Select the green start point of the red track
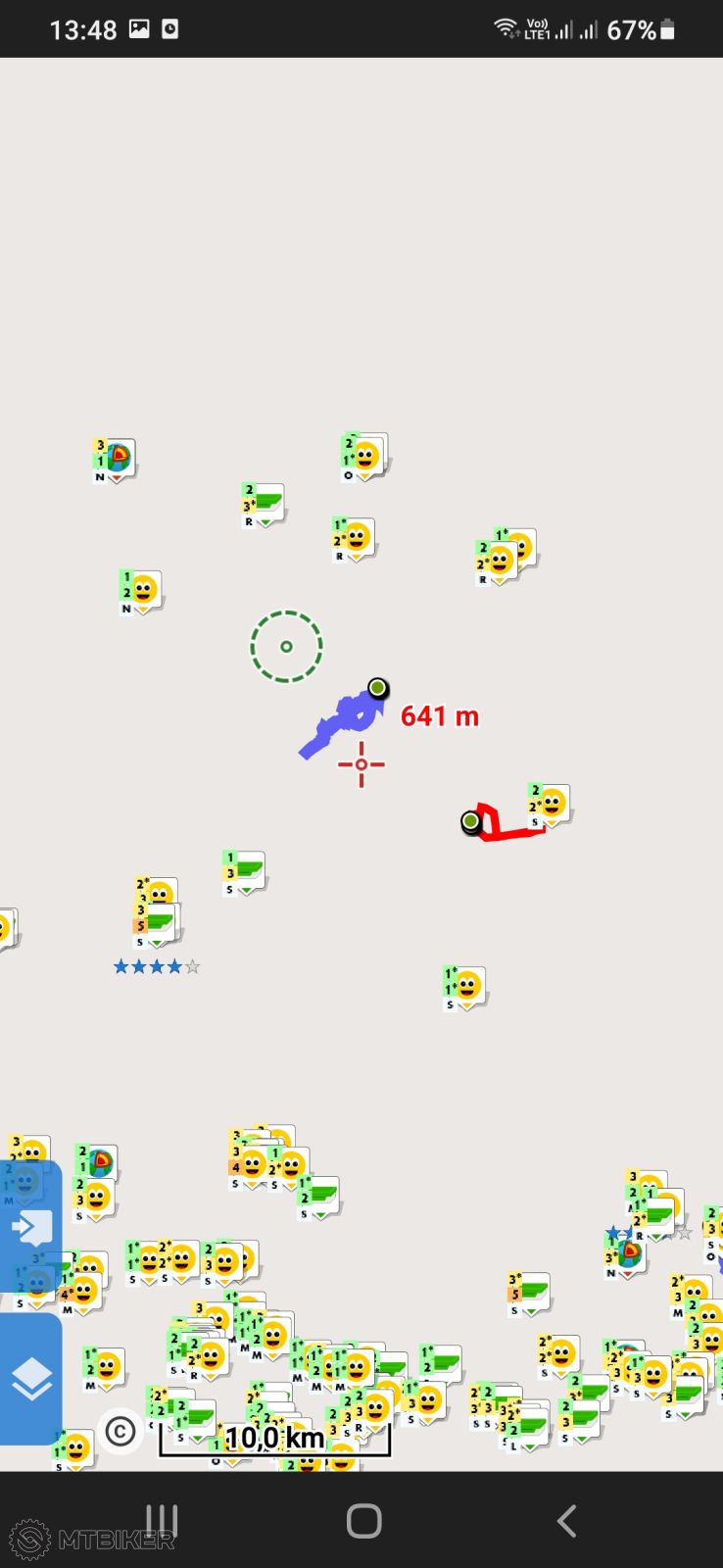The width and height of the screenshot is (723, 1568). (x=471, y=821)
